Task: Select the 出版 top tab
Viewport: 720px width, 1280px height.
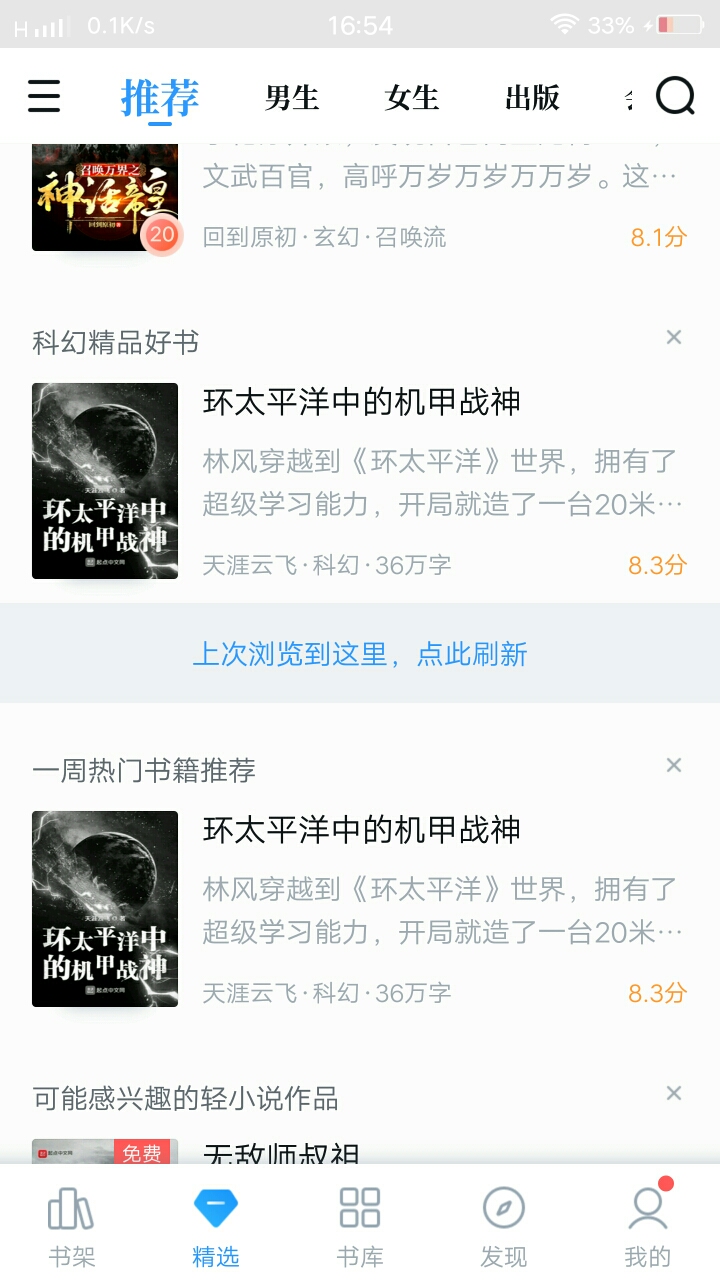Action: pos(532,98)
